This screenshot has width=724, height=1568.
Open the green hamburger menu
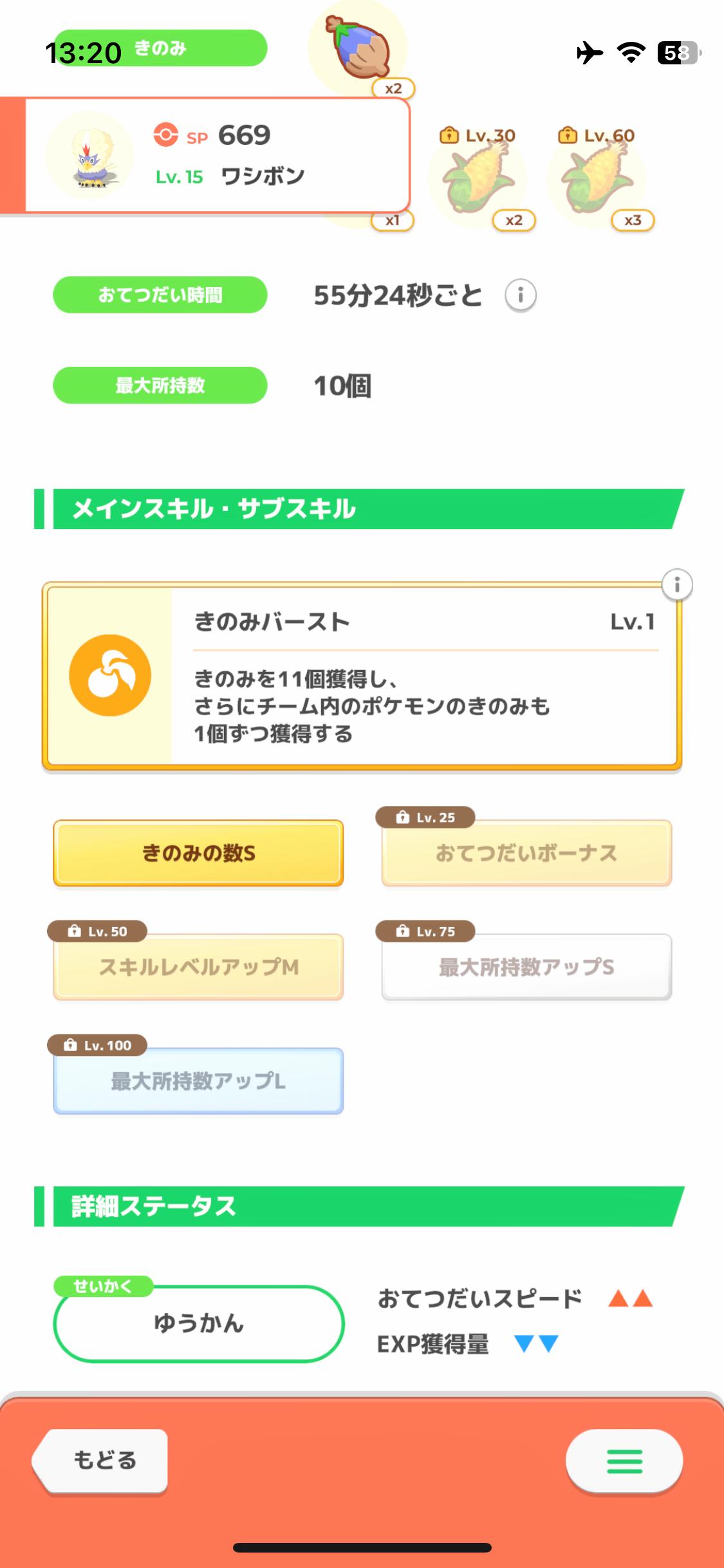624,1461
